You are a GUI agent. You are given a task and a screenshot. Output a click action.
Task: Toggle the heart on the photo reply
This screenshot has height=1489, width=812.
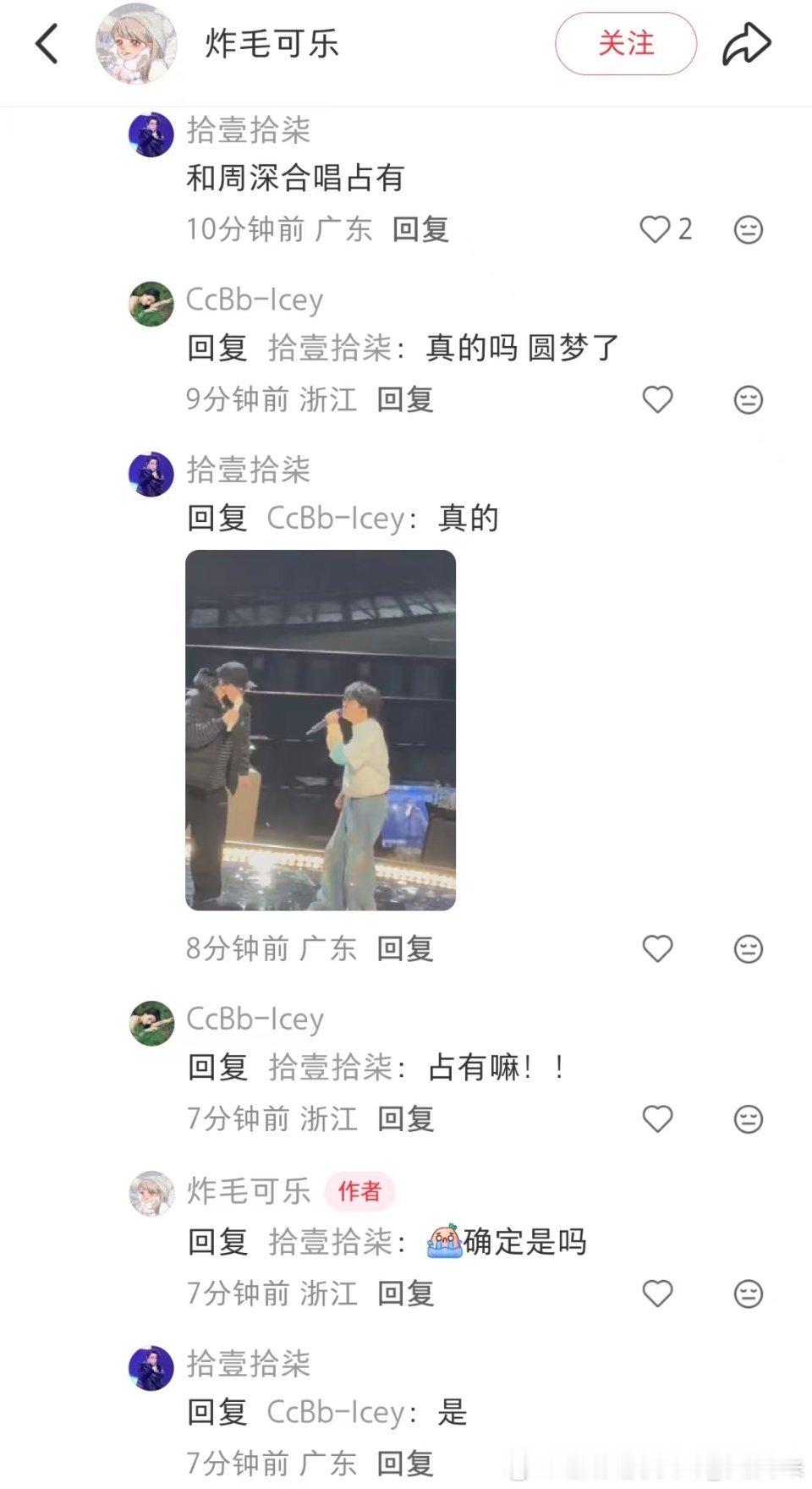click(x=656, y=948)
